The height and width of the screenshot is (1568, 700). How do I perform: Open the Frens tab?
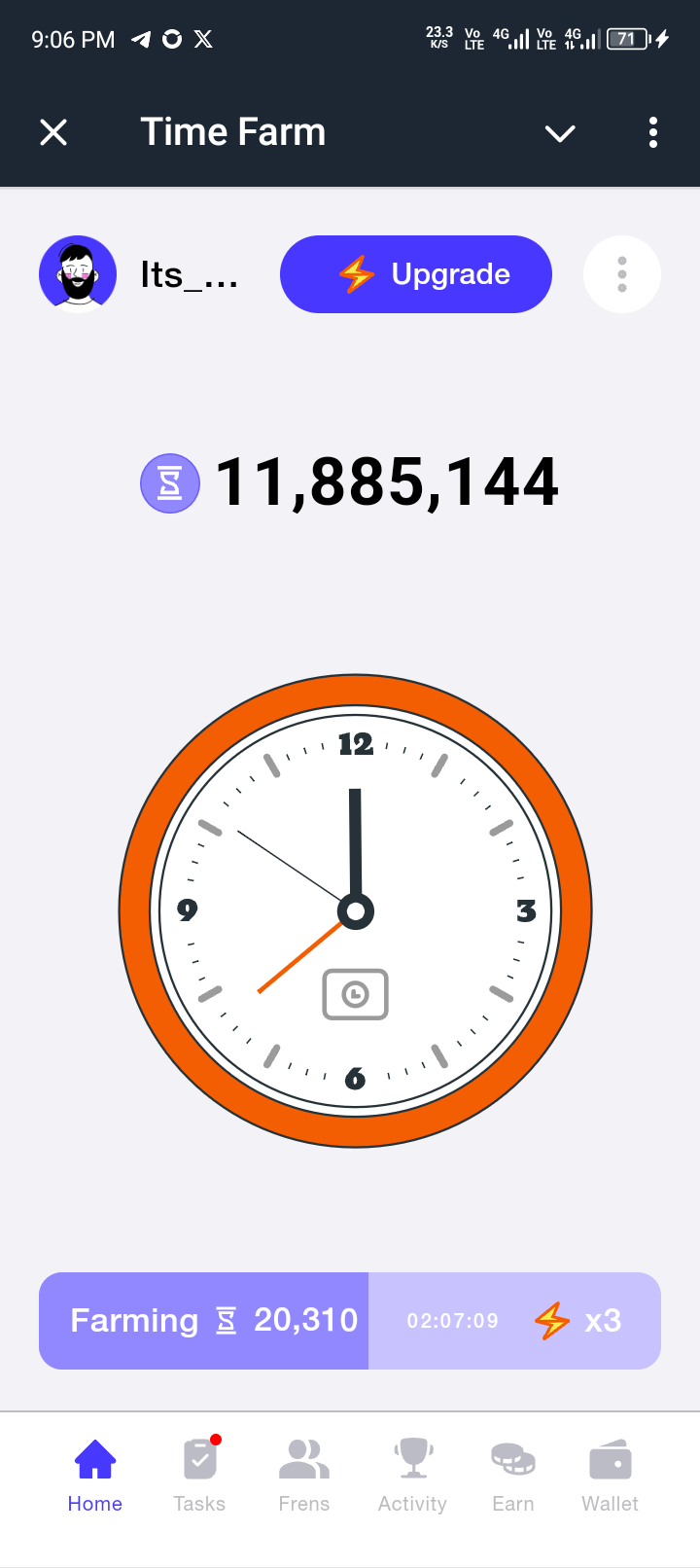click(x=304, y=1477)
